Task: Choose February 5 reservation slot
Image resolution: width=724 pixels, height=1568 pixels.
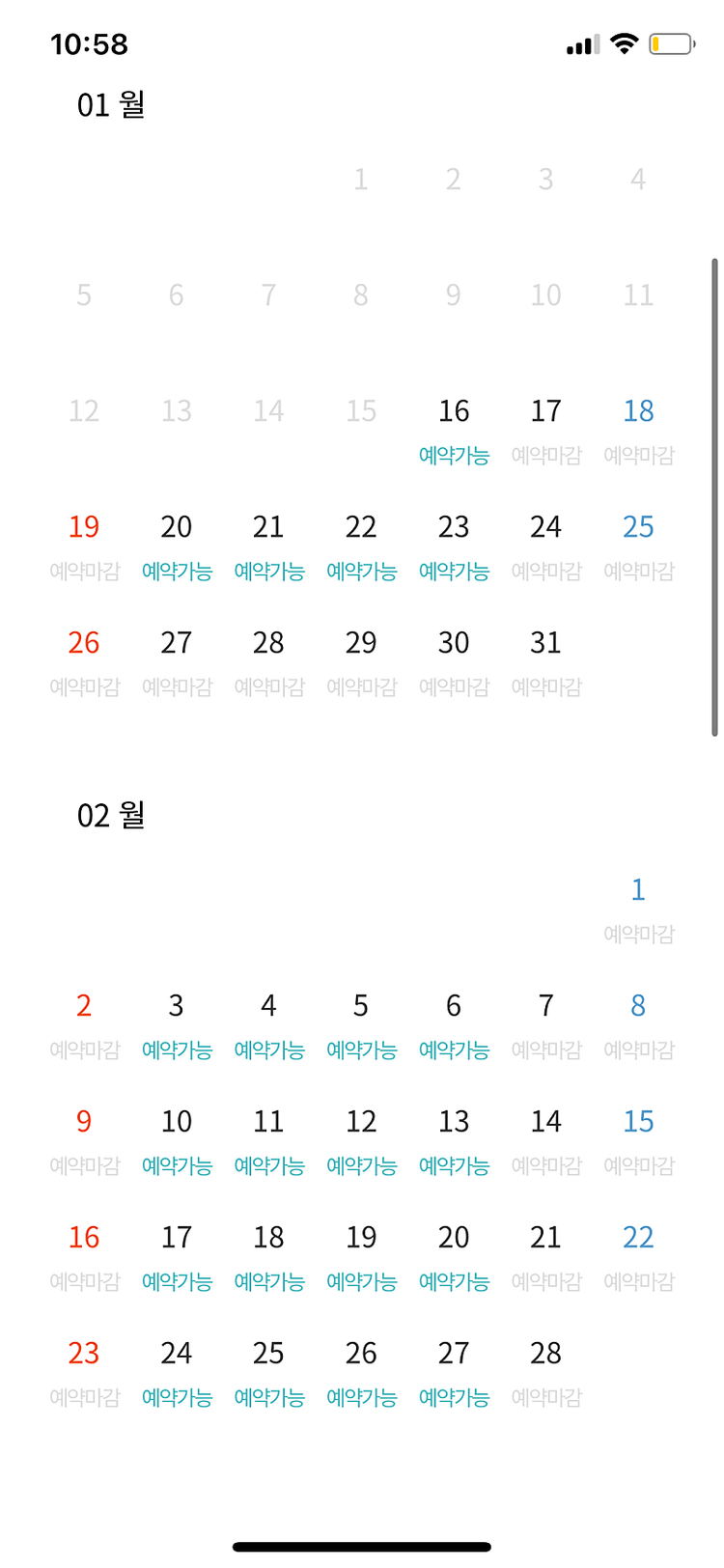Action: coord(361,1023)
